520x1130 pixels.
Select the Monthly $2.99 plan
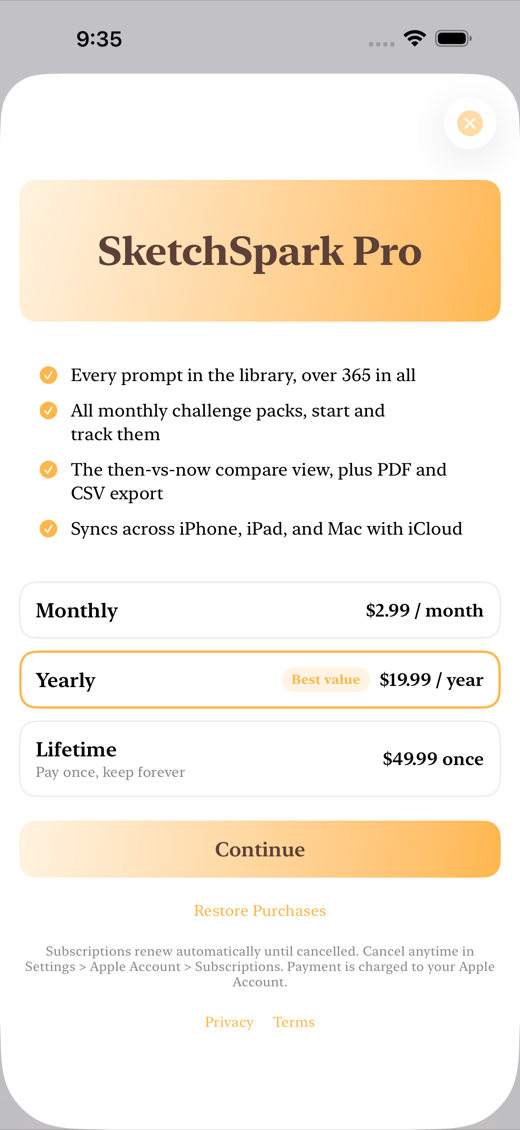point(260,610)
